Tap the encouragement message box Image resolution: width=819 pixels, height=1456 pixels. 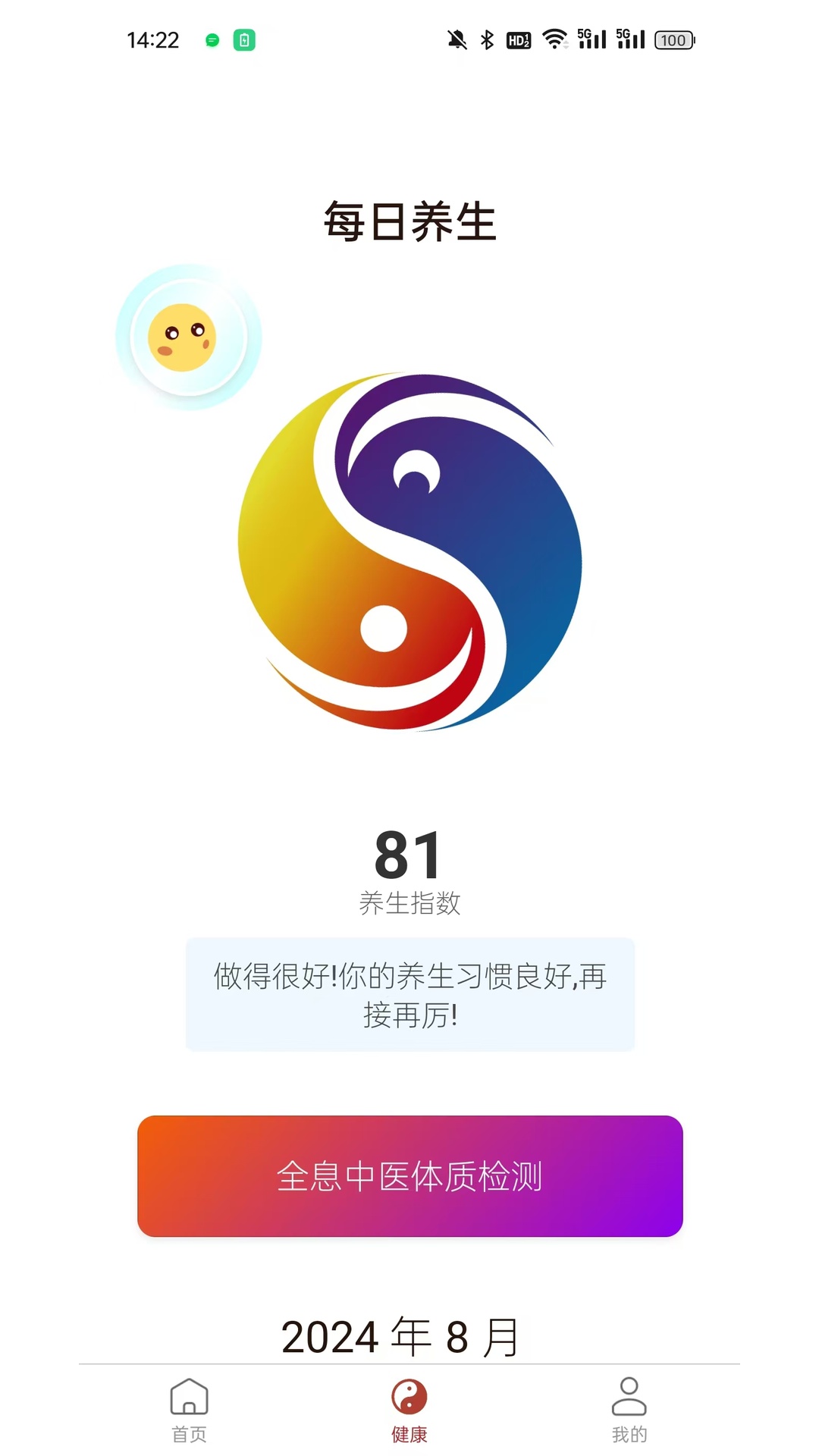409,994
